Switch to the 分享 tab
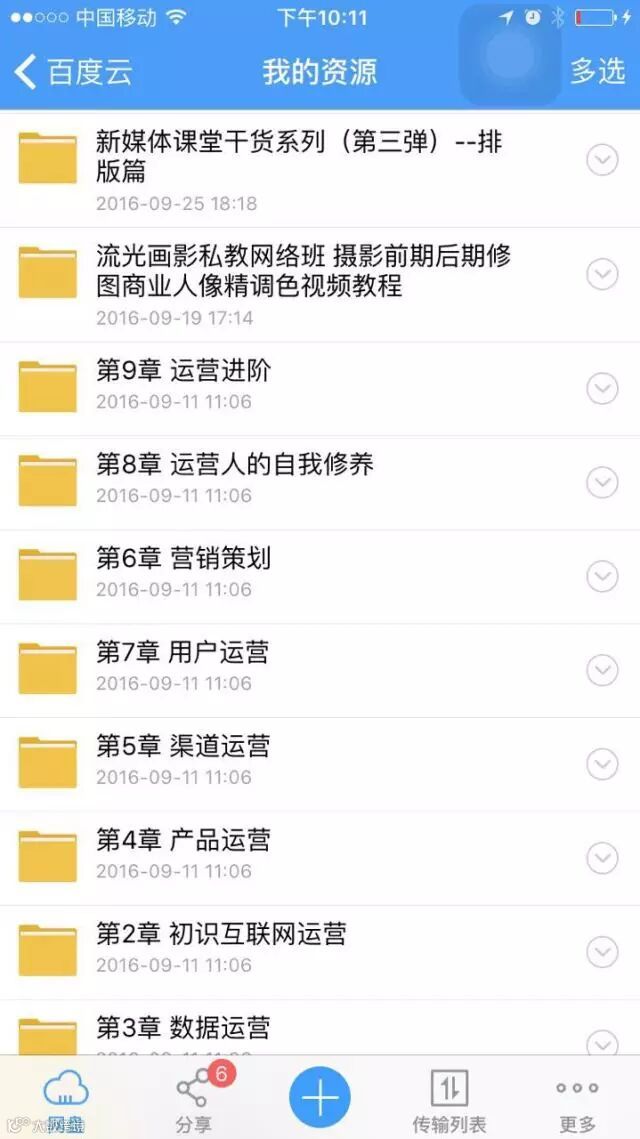This screenshot has width=640, height=1139. click(x=193, y=1098)
